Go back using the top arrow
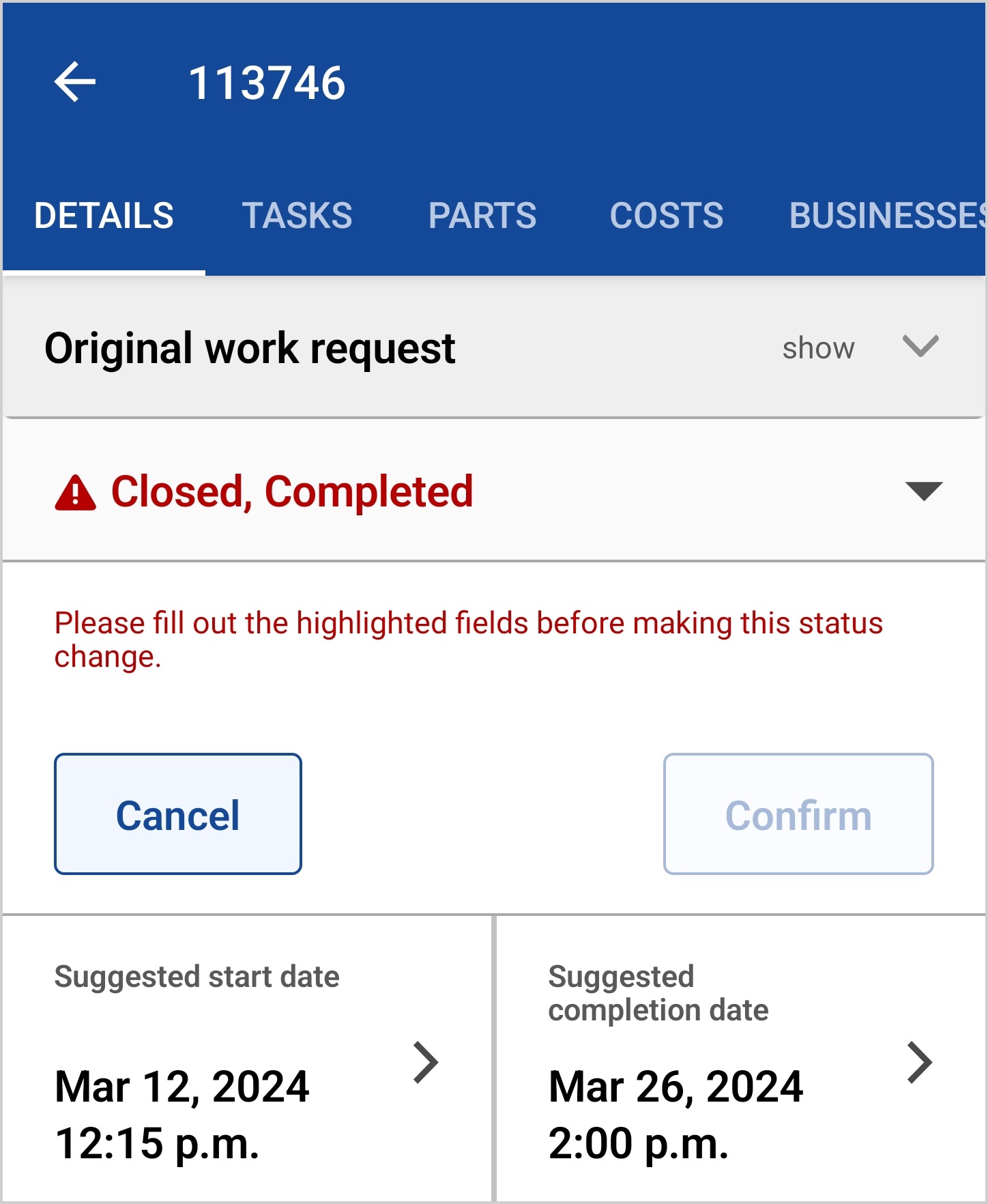988x1204 pixels. pyautogui.click(x=75, y=82)
